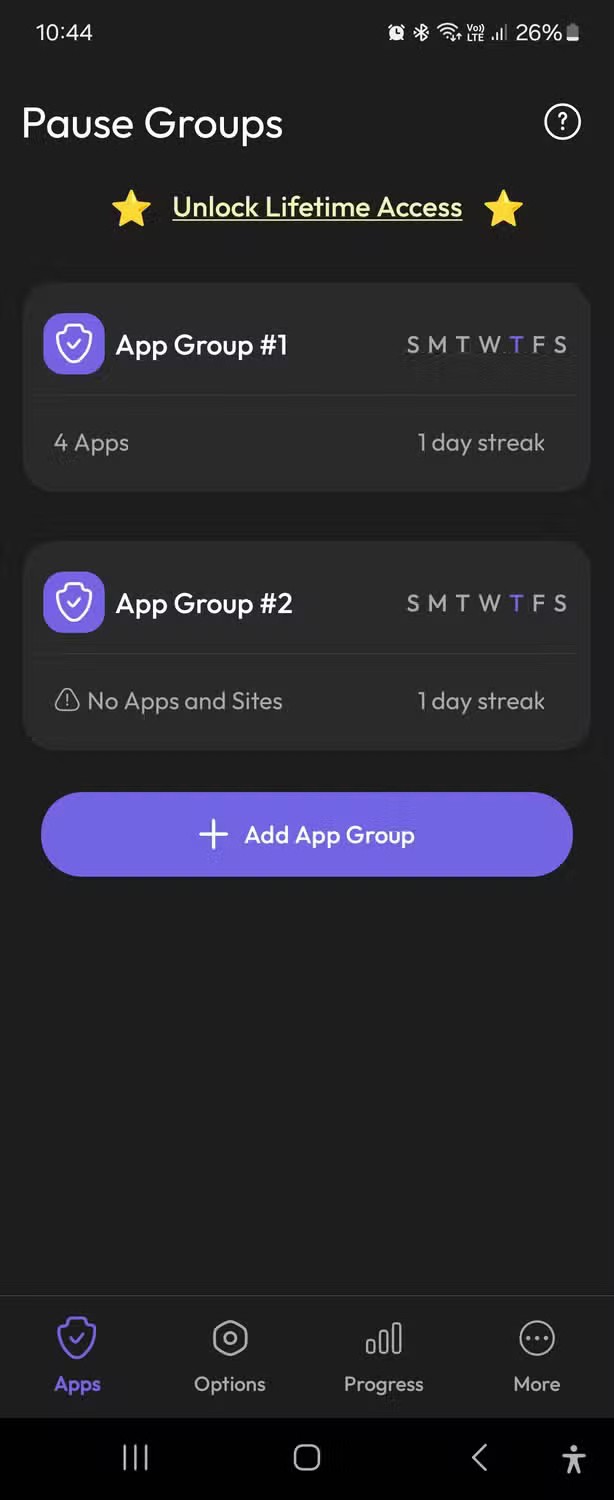Add a new app group
The image size is (614, 1500).
tap(306, 835)
